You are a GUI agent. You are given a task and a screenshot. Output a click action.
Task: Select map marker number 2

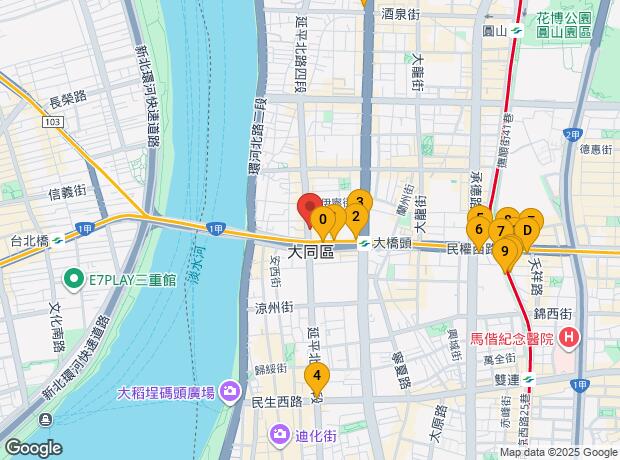(354, 214)
